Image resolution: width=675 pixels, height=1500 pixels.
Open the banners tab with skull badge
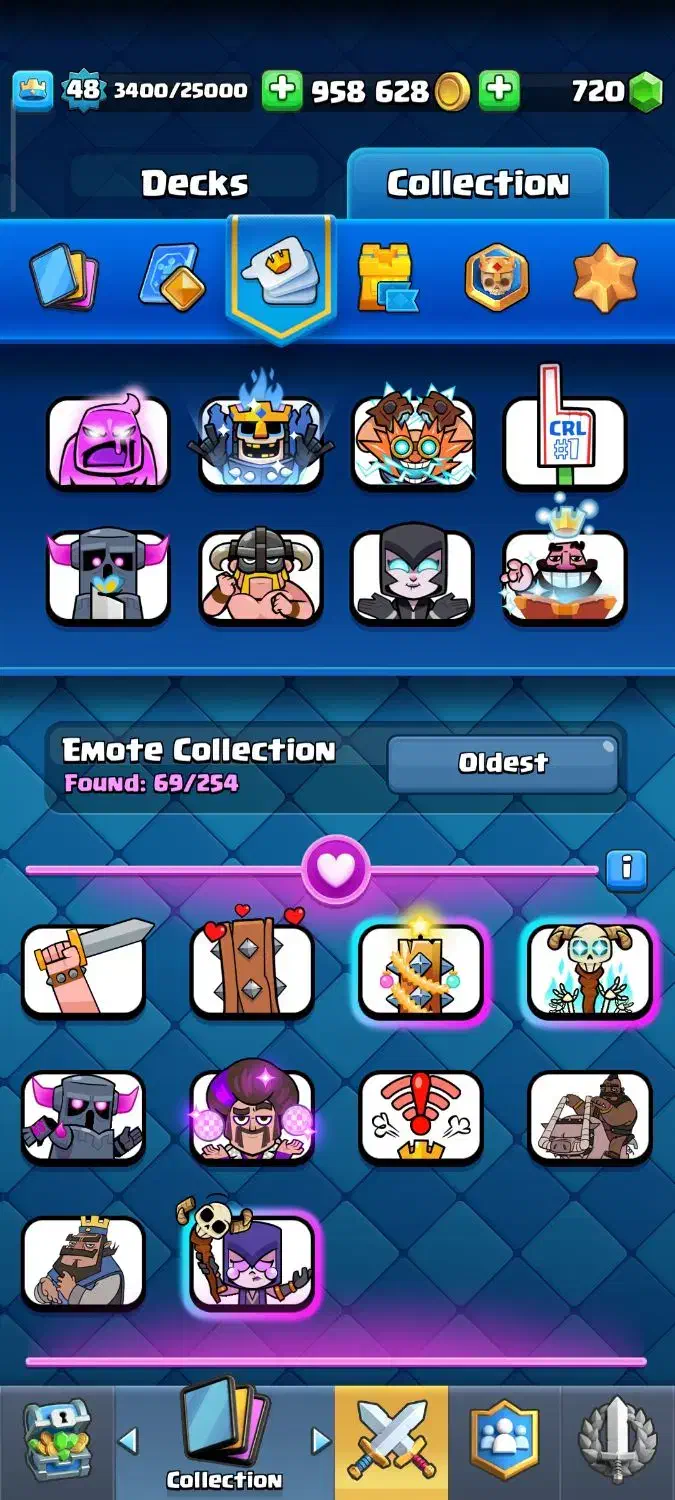pyautogui.click(x=497, y=276)
